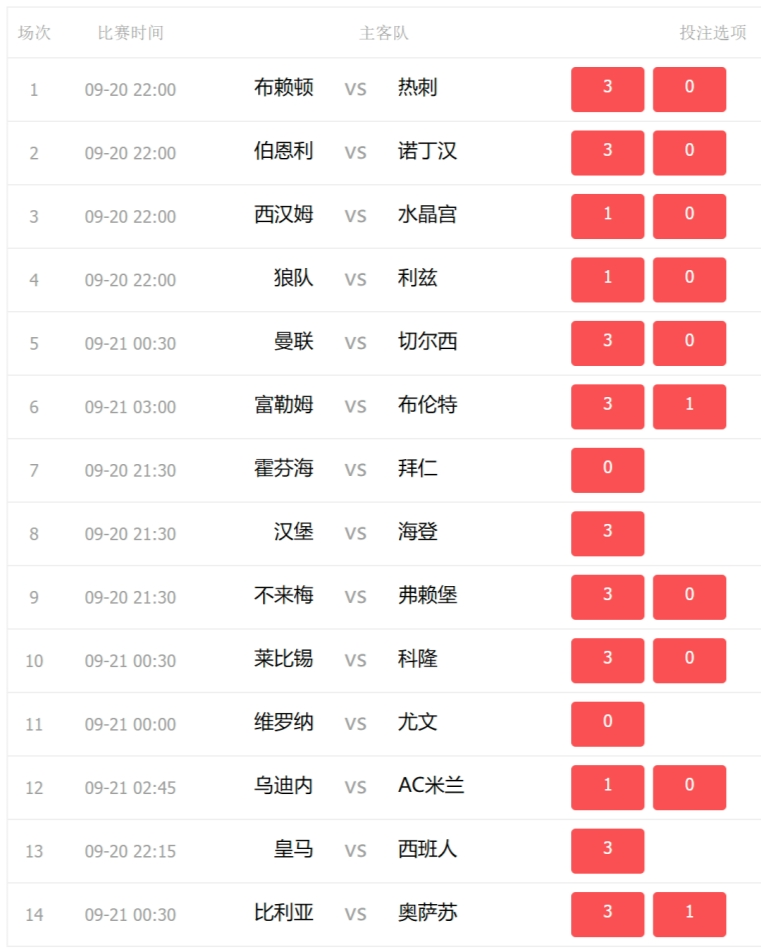
Task: Choose option 0 for 曼联 vs 切尔西
Action: pos(689,343)
